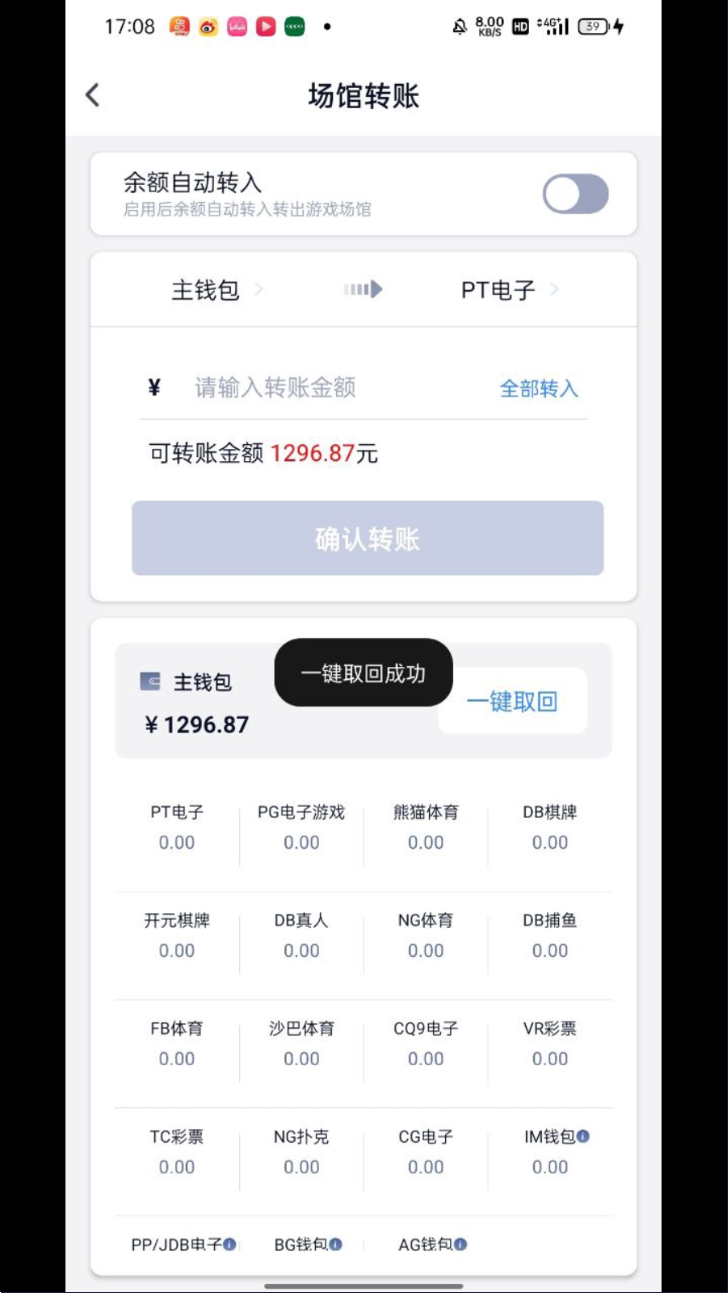Open the info icon beside IM钱包
Screen dimensions: 728x1293
point(583,1136)
